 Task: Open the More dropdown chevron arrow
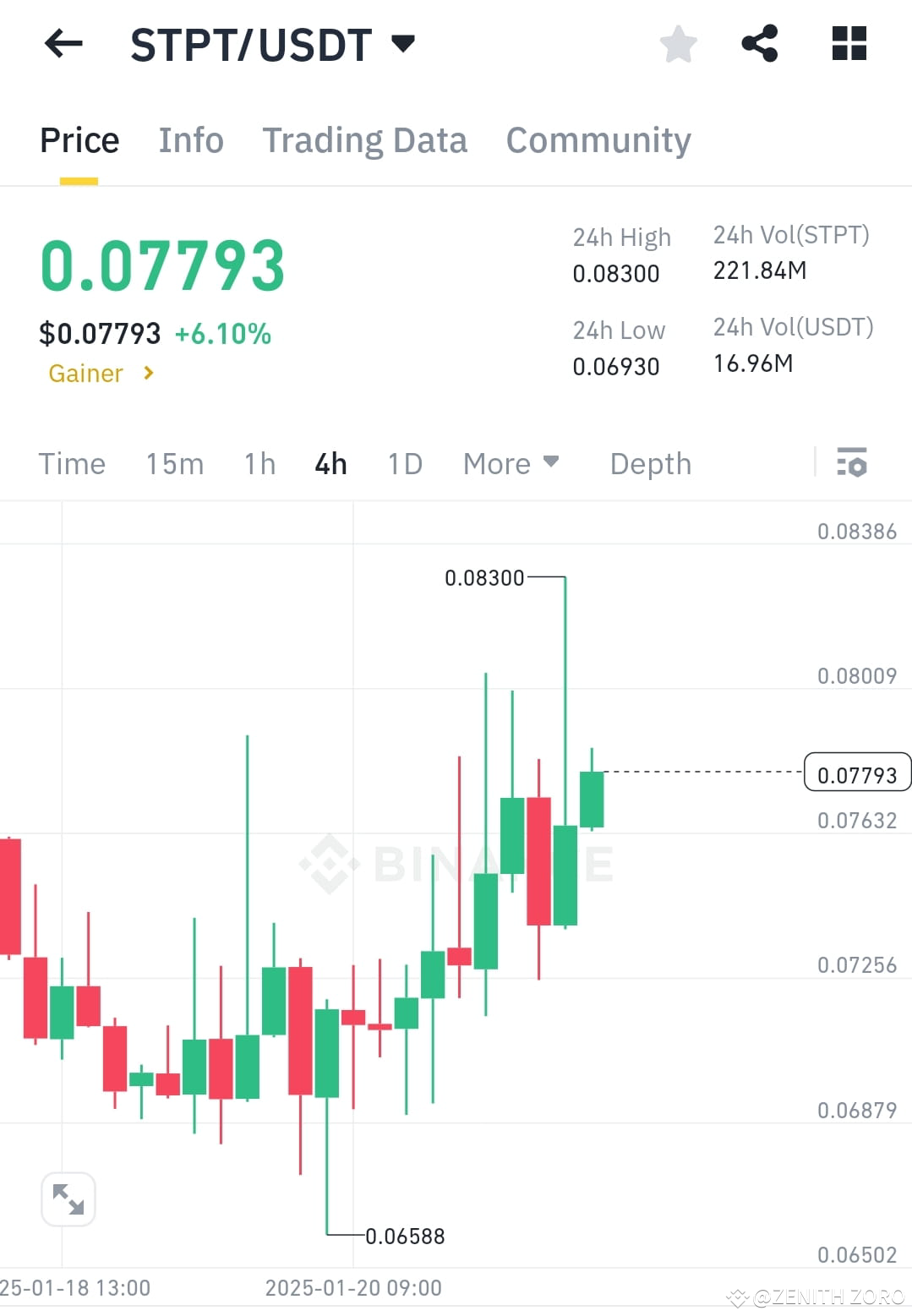(x=551, y=463)
